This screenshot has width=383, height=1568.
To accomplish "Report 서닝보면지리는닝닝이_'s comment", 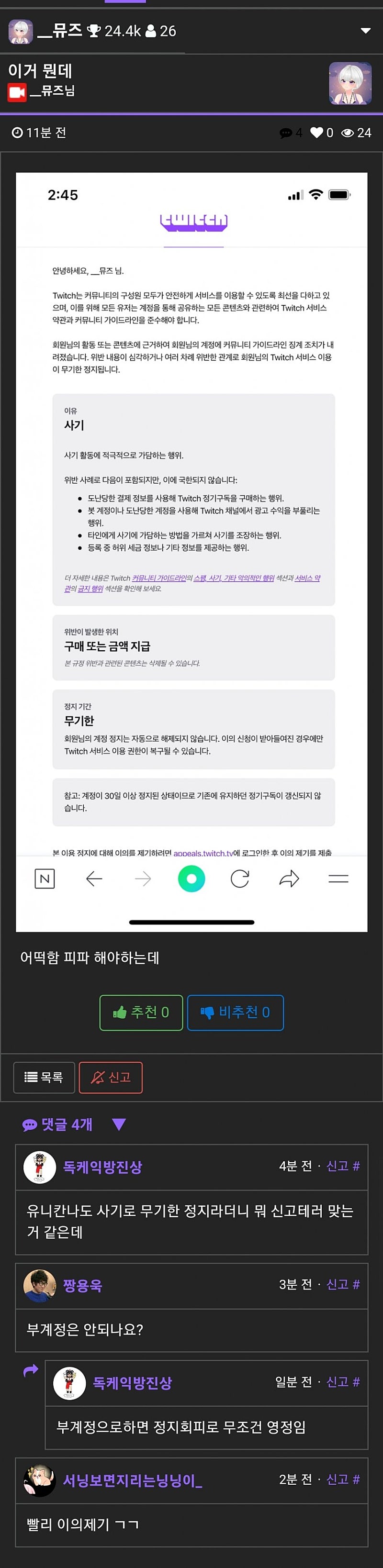I will [x=337, y=1479].
